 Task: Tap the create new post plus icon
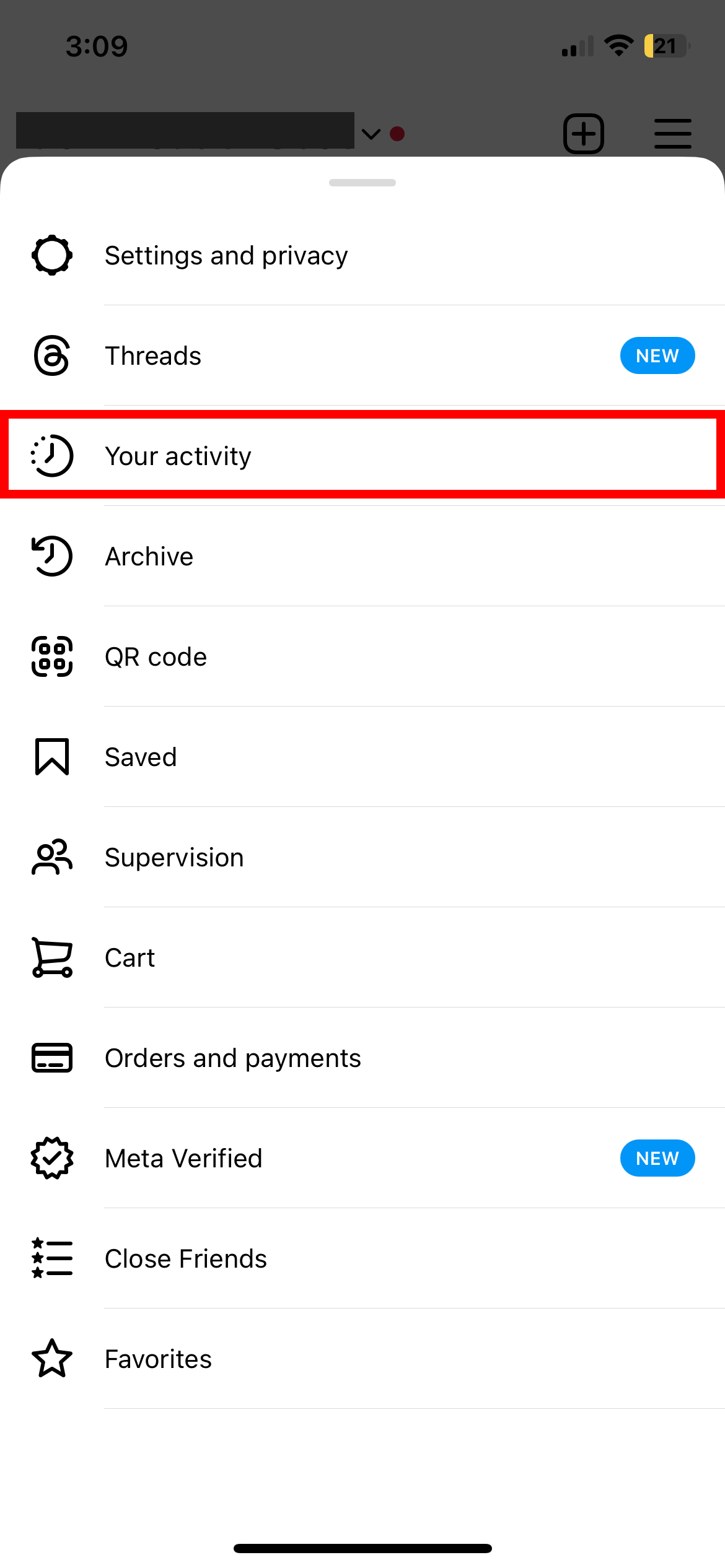click(583, 134)
